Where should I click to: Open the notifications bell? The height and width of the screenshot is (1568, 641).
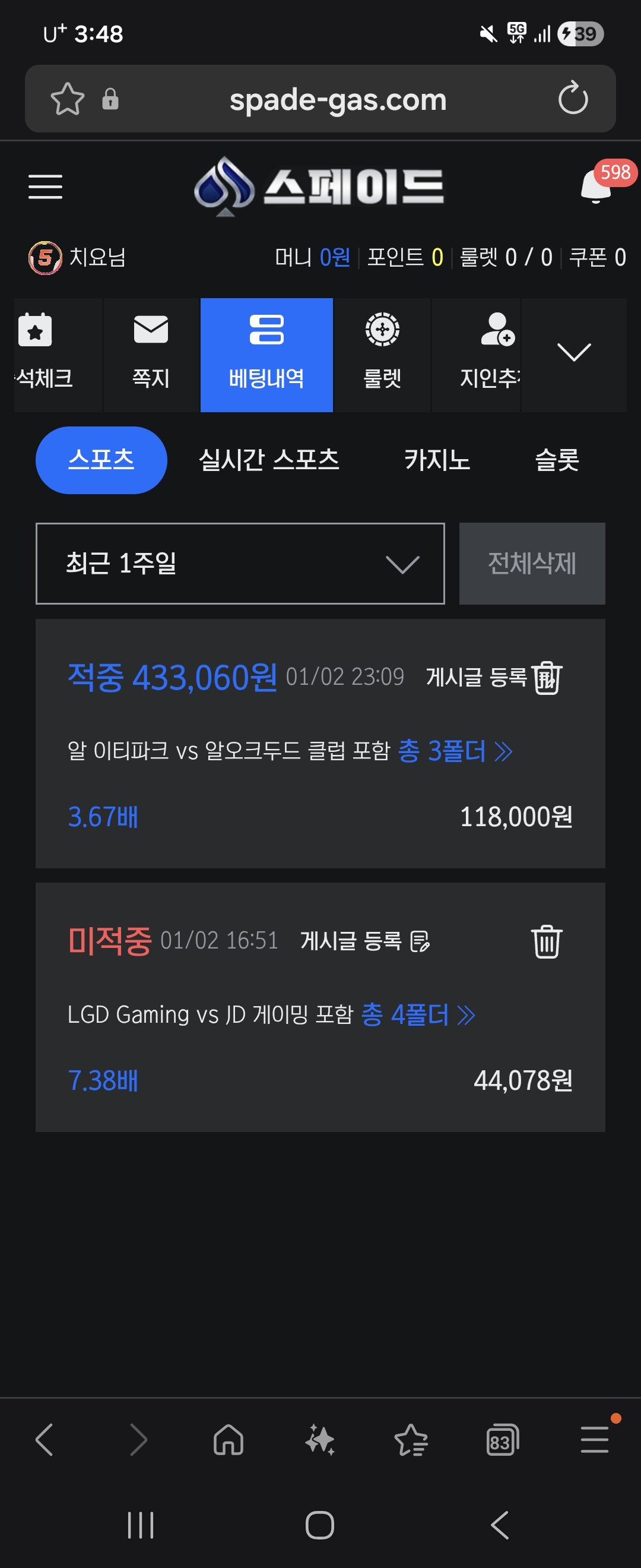596,186
